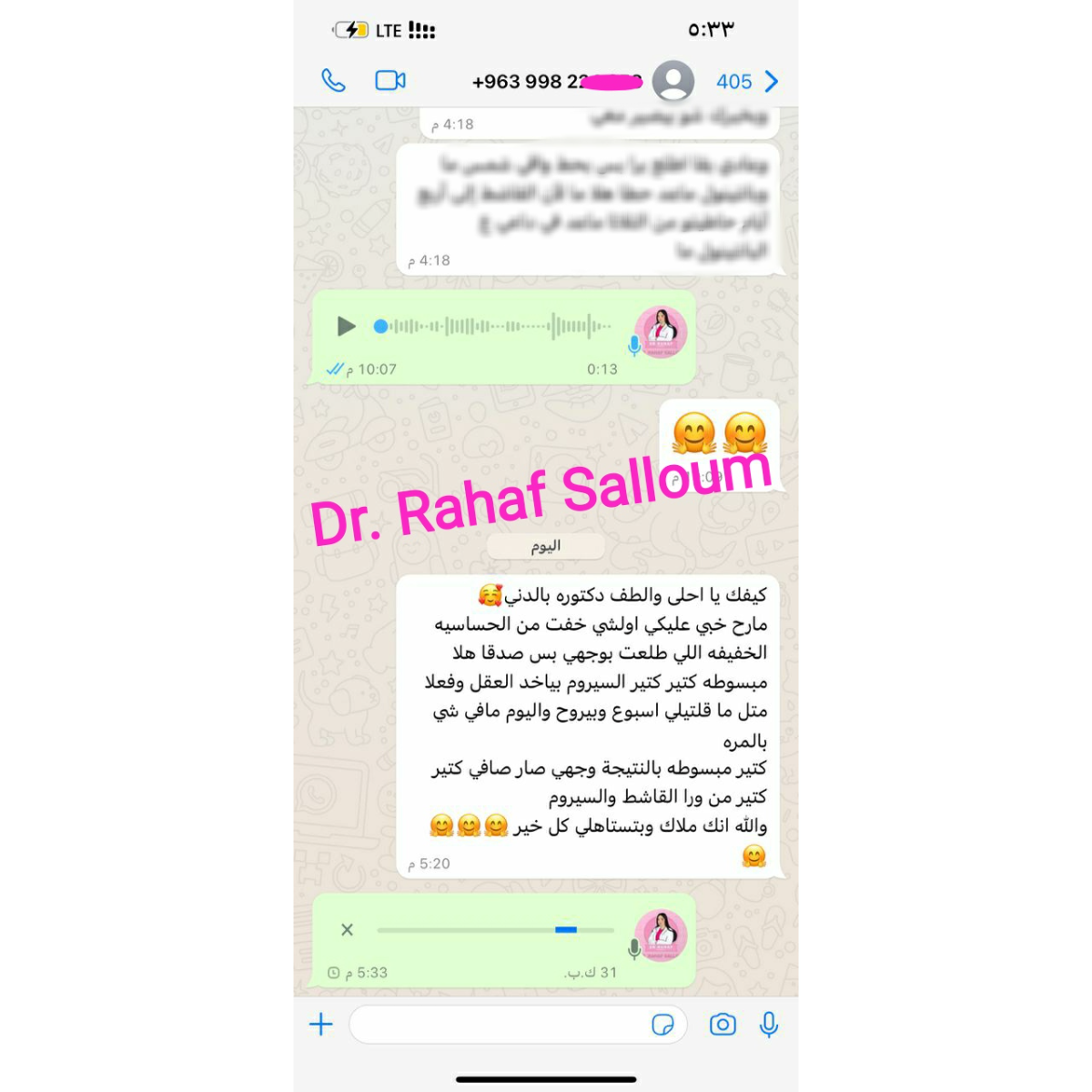Record a voice message with microphone
Viewport: 1092px width, 1092px height.
tap(769, 1025)
